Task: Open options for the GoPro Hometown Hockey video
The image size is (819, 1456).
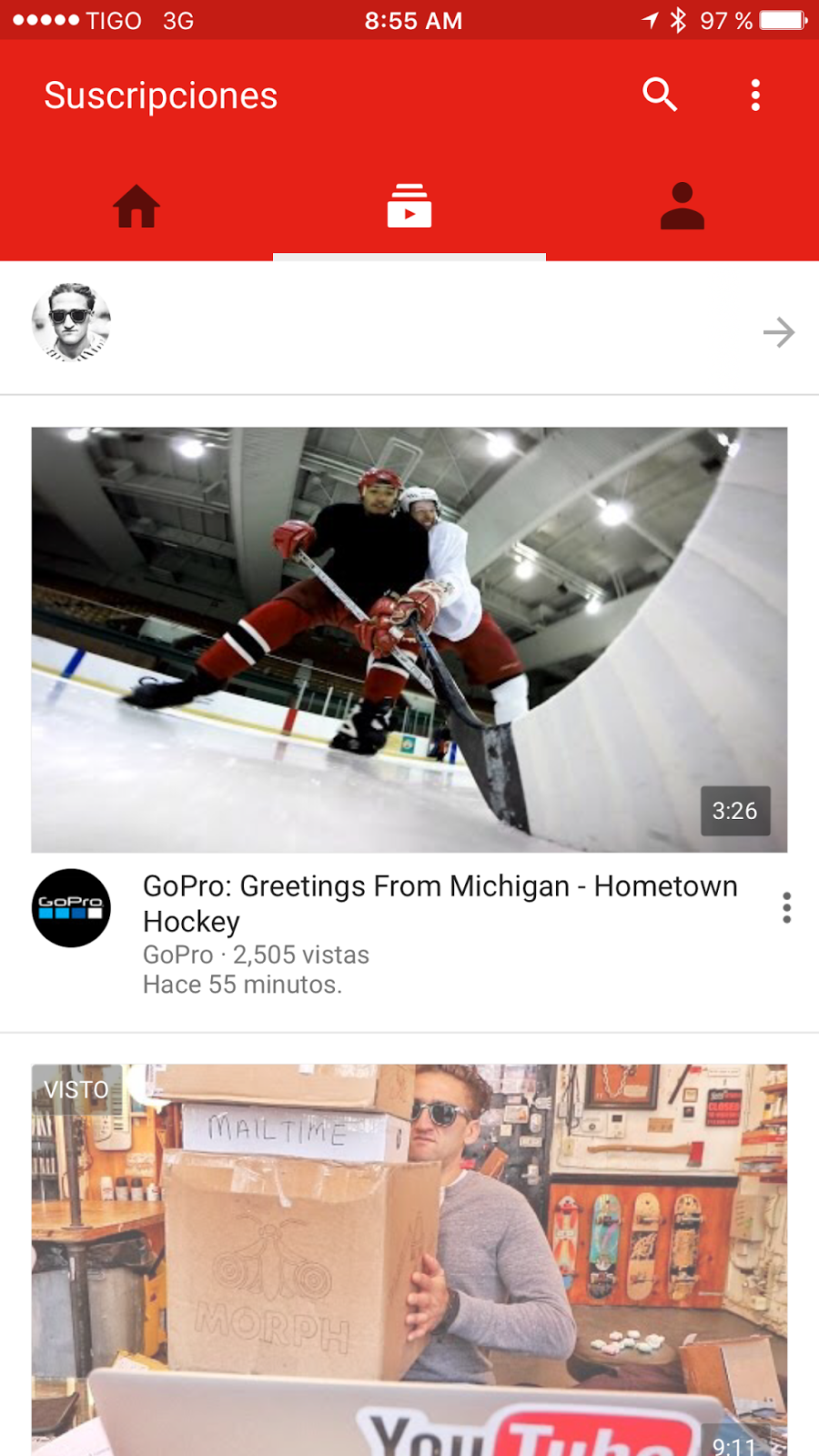Action: pyautogui.click(x=787, y=907)
